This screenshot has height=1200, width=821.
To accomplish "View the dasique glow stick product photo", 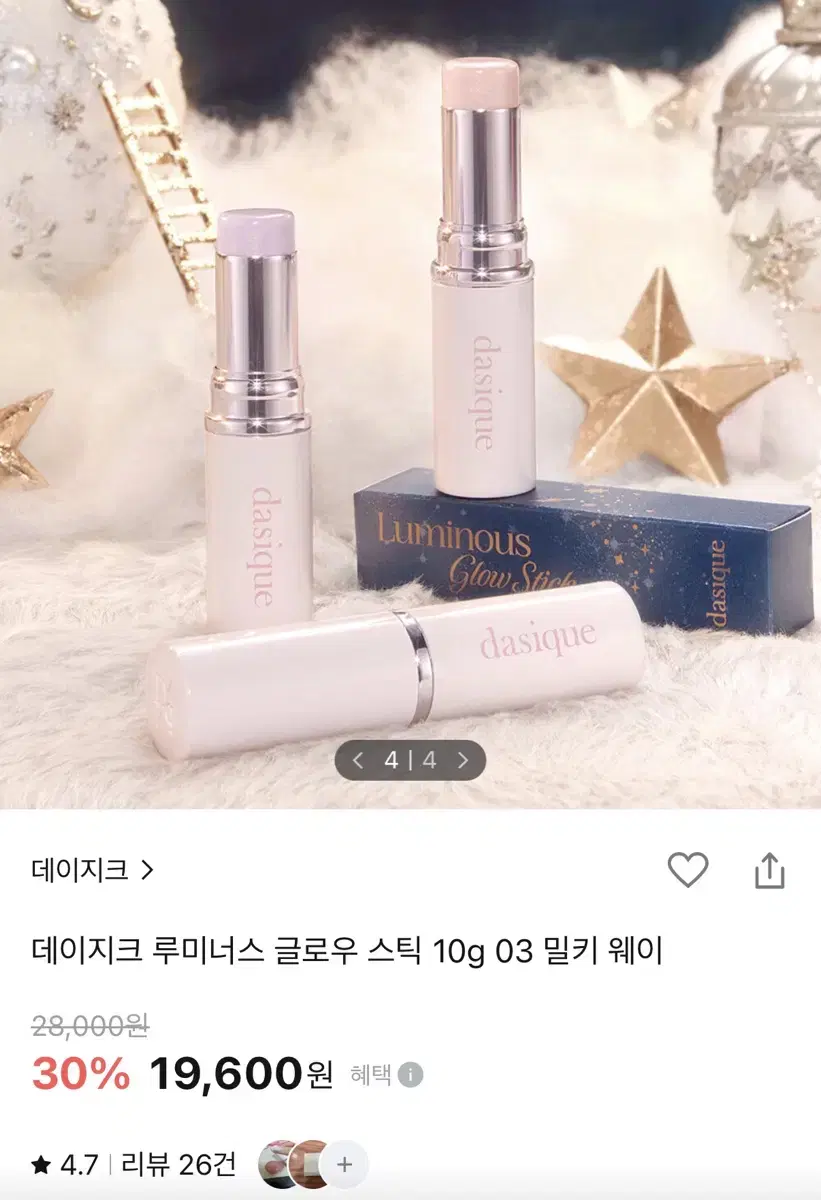I will pos(410,400).
